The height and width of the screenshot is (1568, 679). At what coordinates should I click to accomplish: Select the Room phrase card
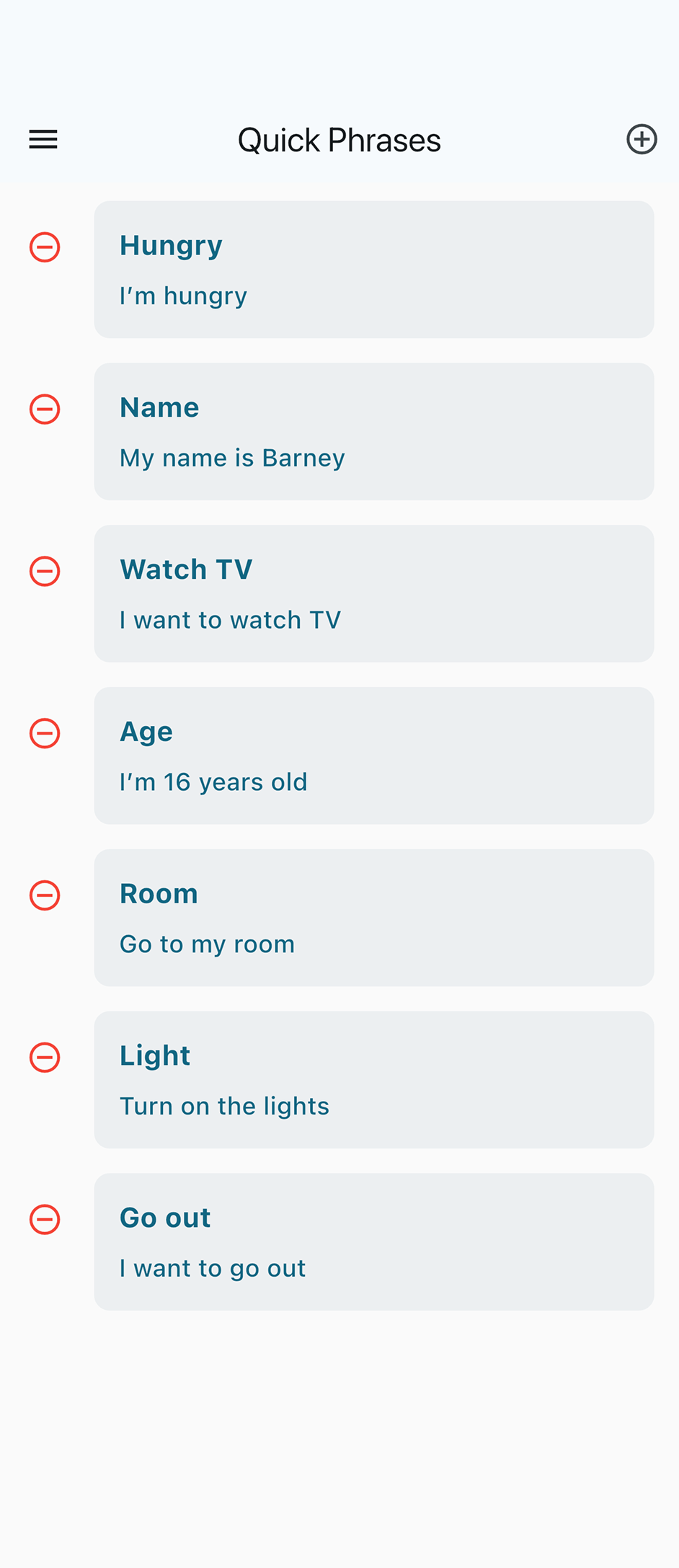pos(373,918)
